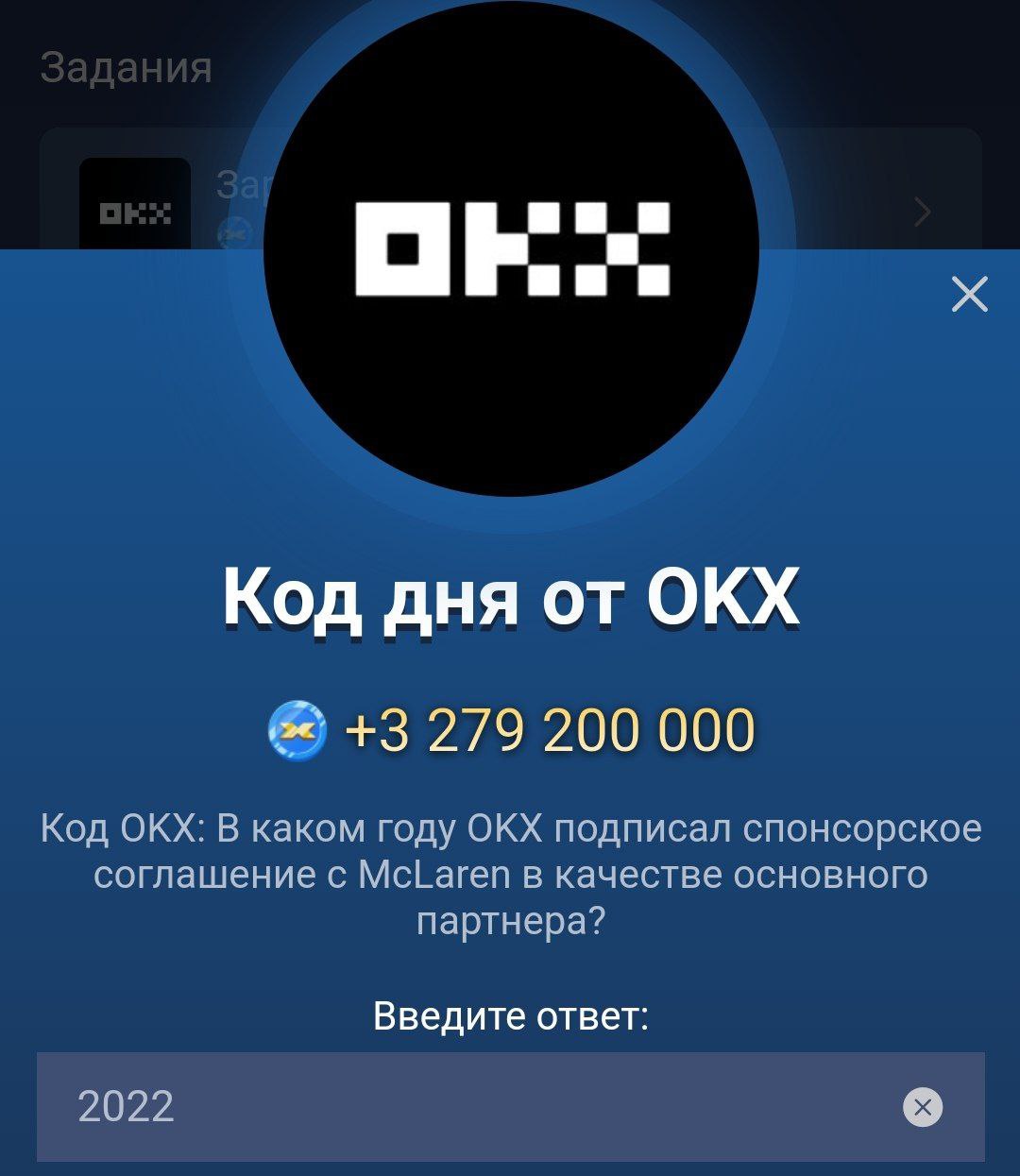
Task: Close the OKX daily code dialog
Action: pos(969,295)
